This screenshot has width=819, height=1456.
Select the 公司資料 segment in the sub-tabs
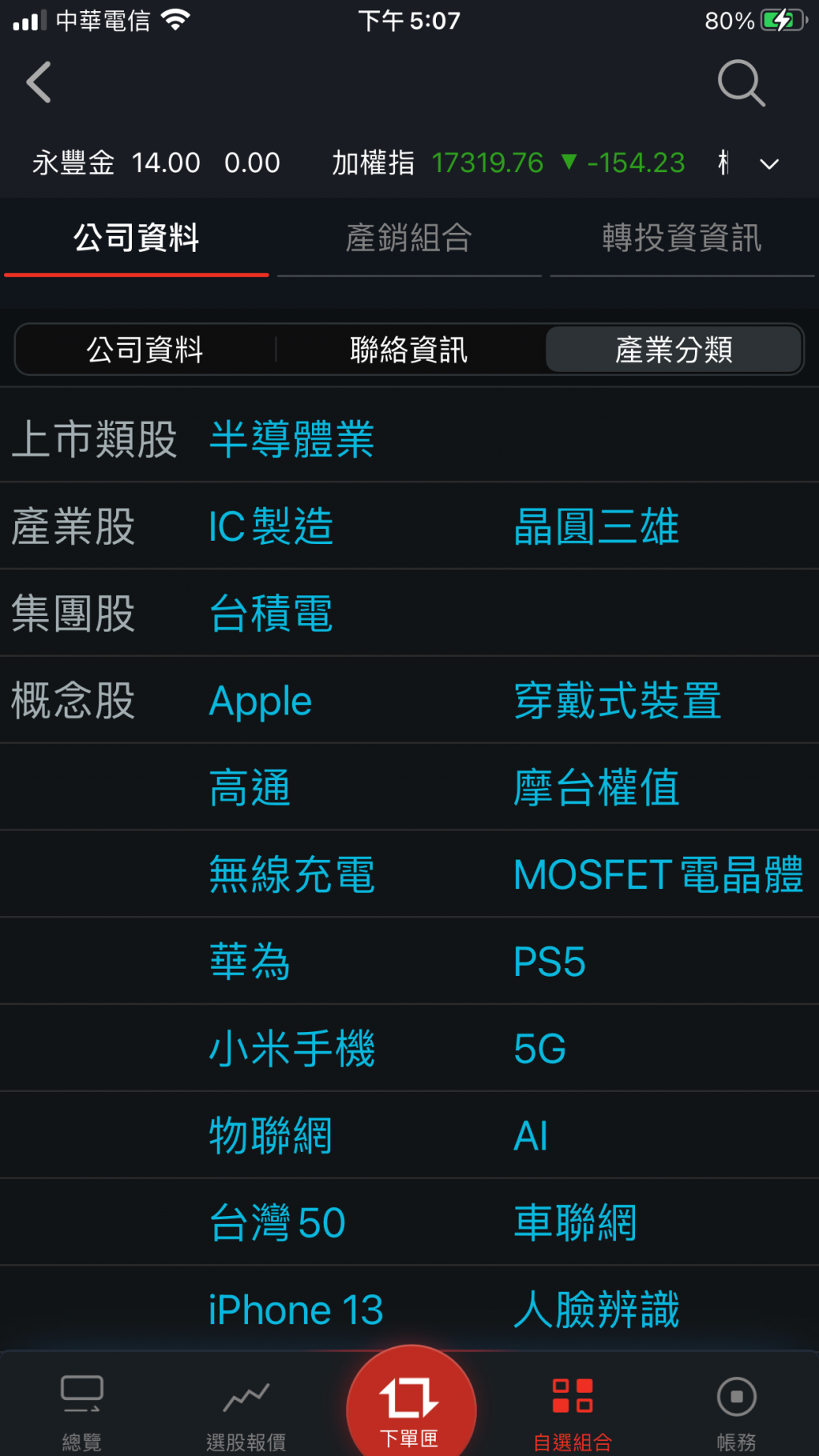[145, 350]
